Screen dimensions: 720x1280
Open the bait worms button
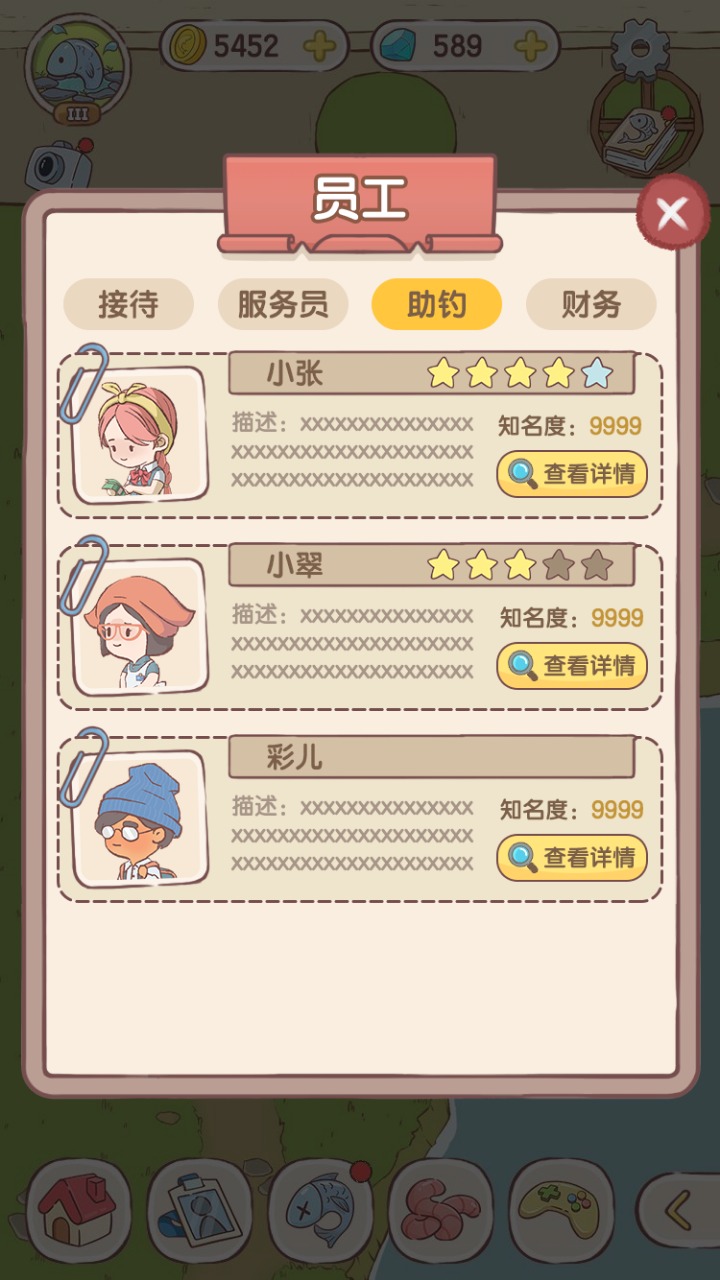pyautogui.click(x=440, y=1210)
